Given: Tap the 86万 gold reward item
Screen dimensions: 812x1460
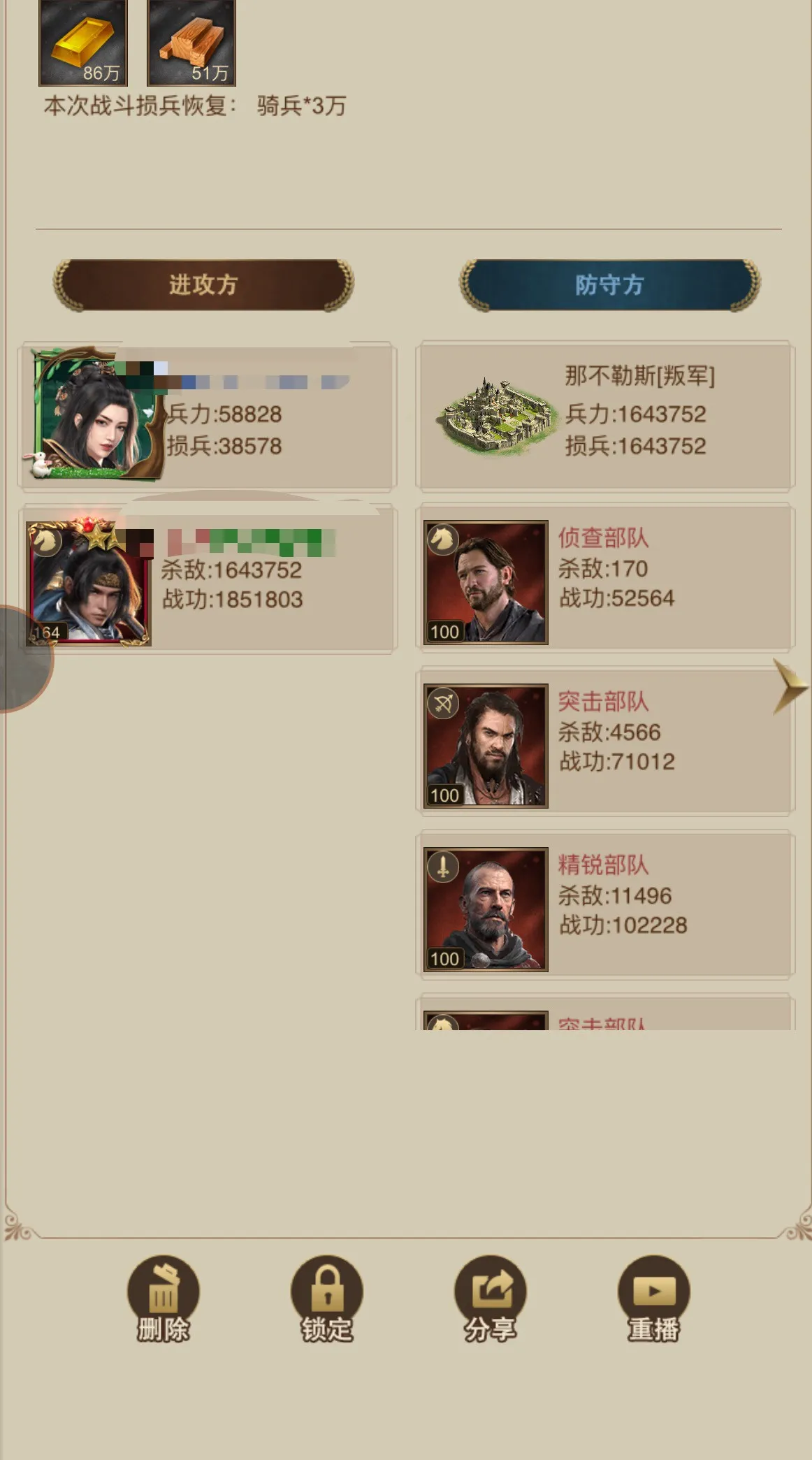Looking at the screenshot, I should 83,42.
